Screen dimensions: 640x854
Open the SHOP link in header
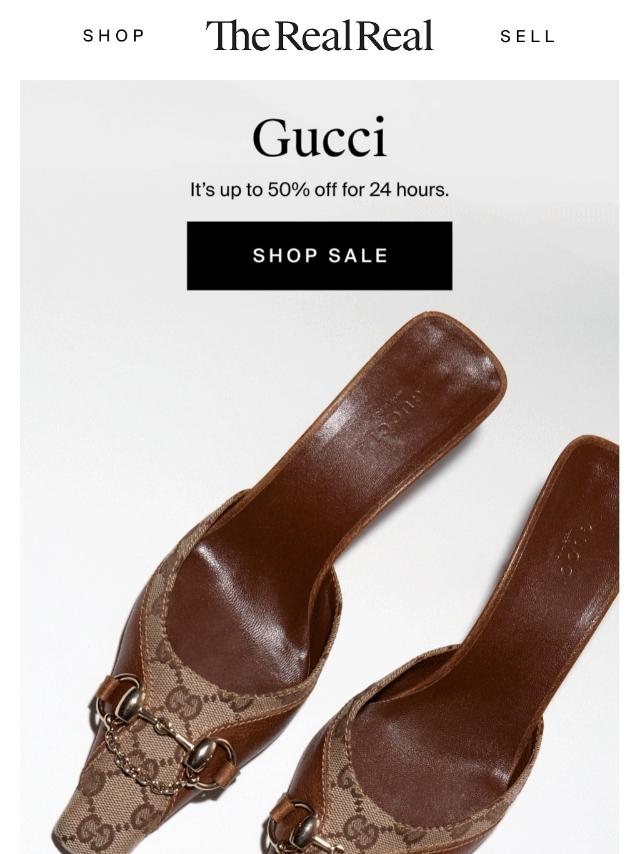pos(114,36)
